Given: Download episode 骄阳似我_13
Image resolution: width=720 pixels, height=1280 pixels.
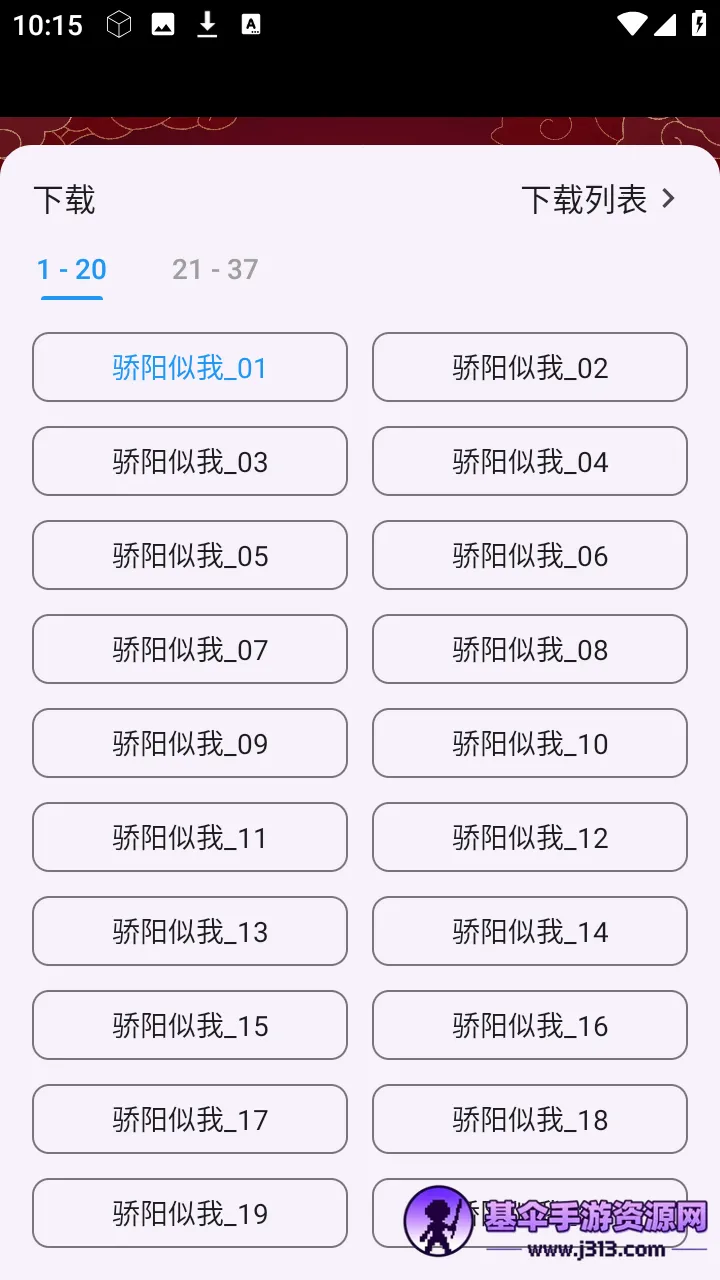Looking at the screenshot, I should pyautogui.click(x=190, y=932).
